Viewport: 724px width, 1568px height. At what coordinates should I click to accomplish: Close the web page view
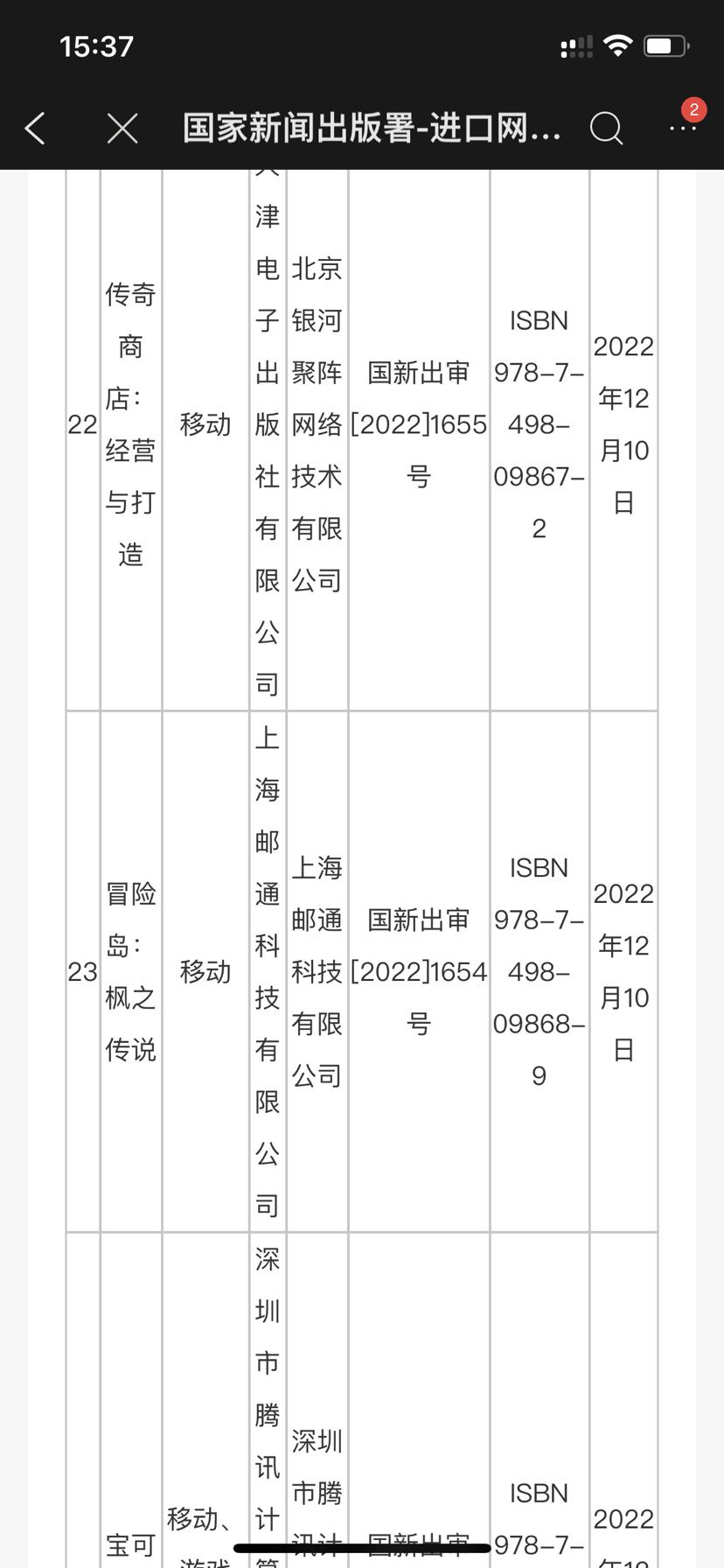[x=122, y=129]
